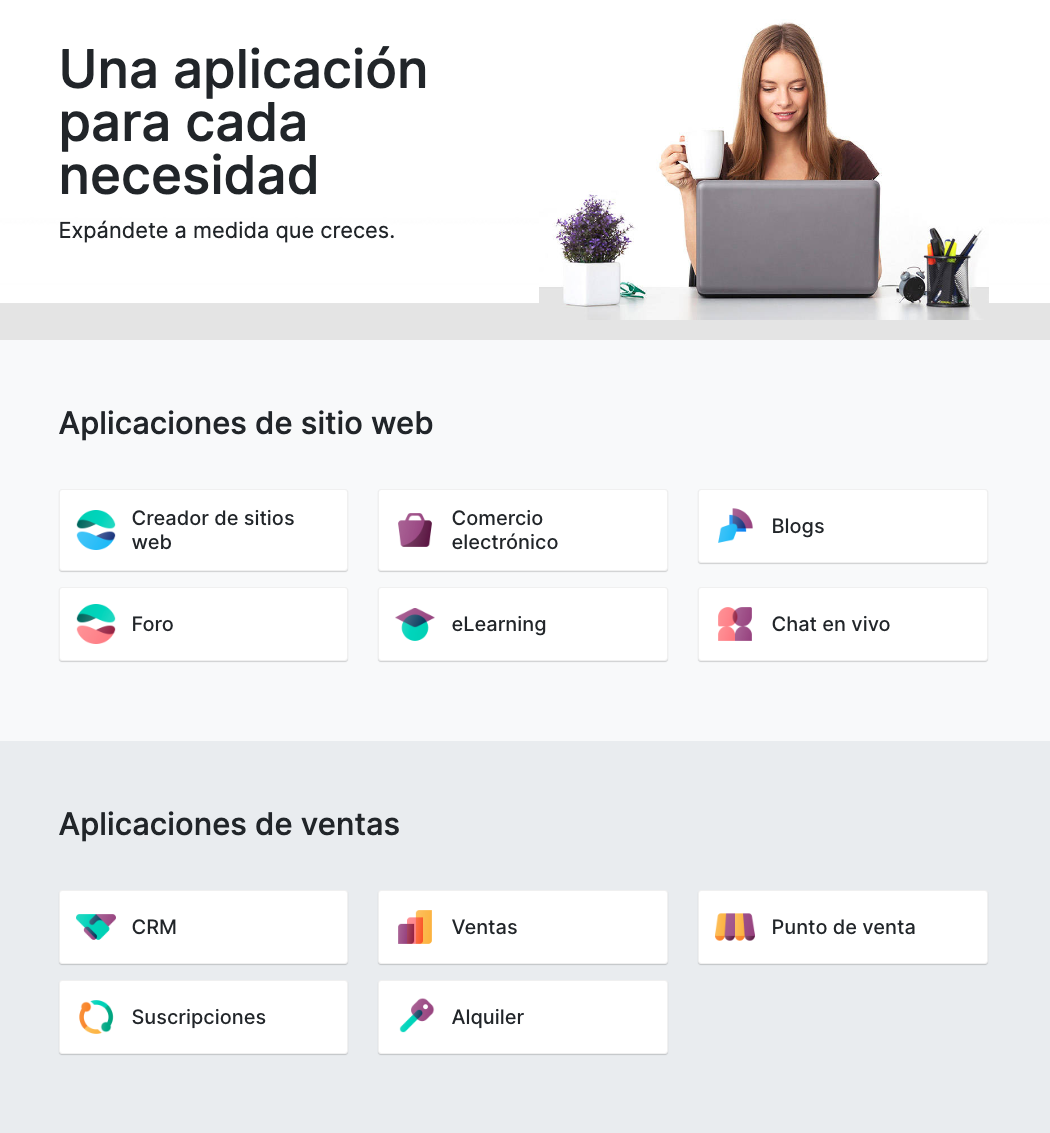Open the CRM app card
This screenshot has width=1050, height=1133.
[x=203, y=927]
